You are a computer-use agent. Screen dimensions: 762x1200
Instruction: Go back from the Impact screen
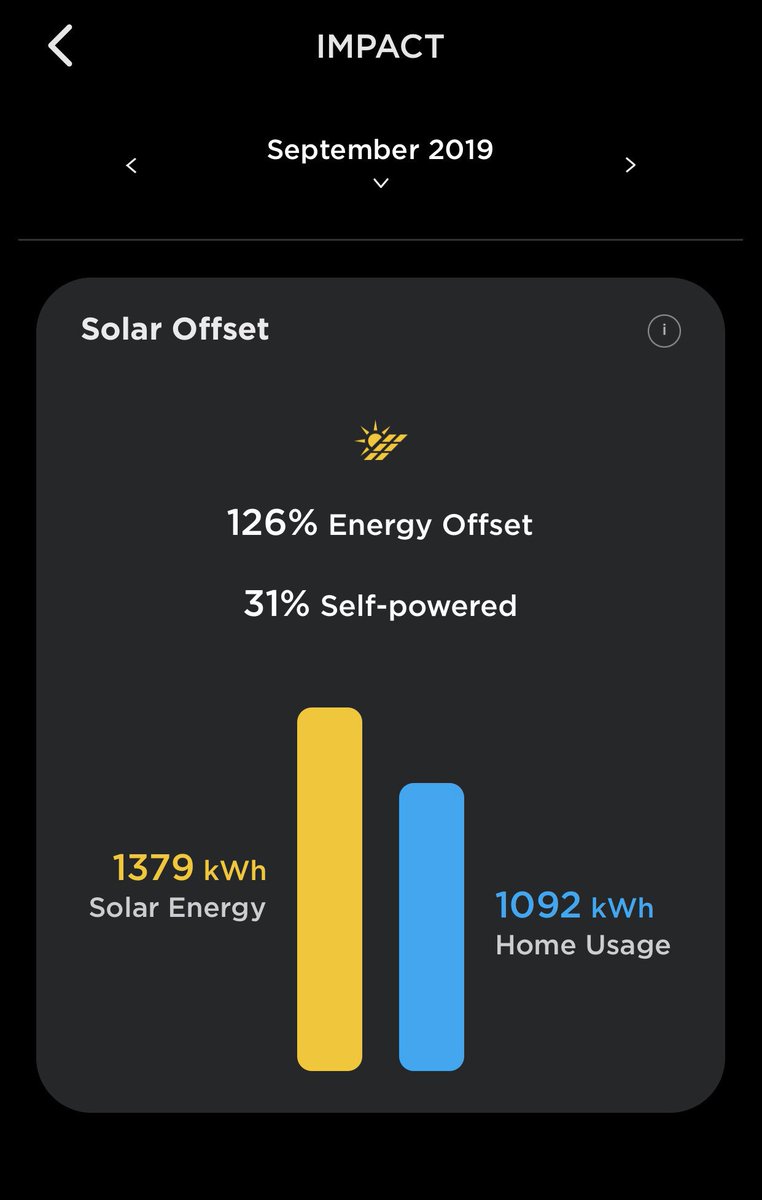[61, 46]
